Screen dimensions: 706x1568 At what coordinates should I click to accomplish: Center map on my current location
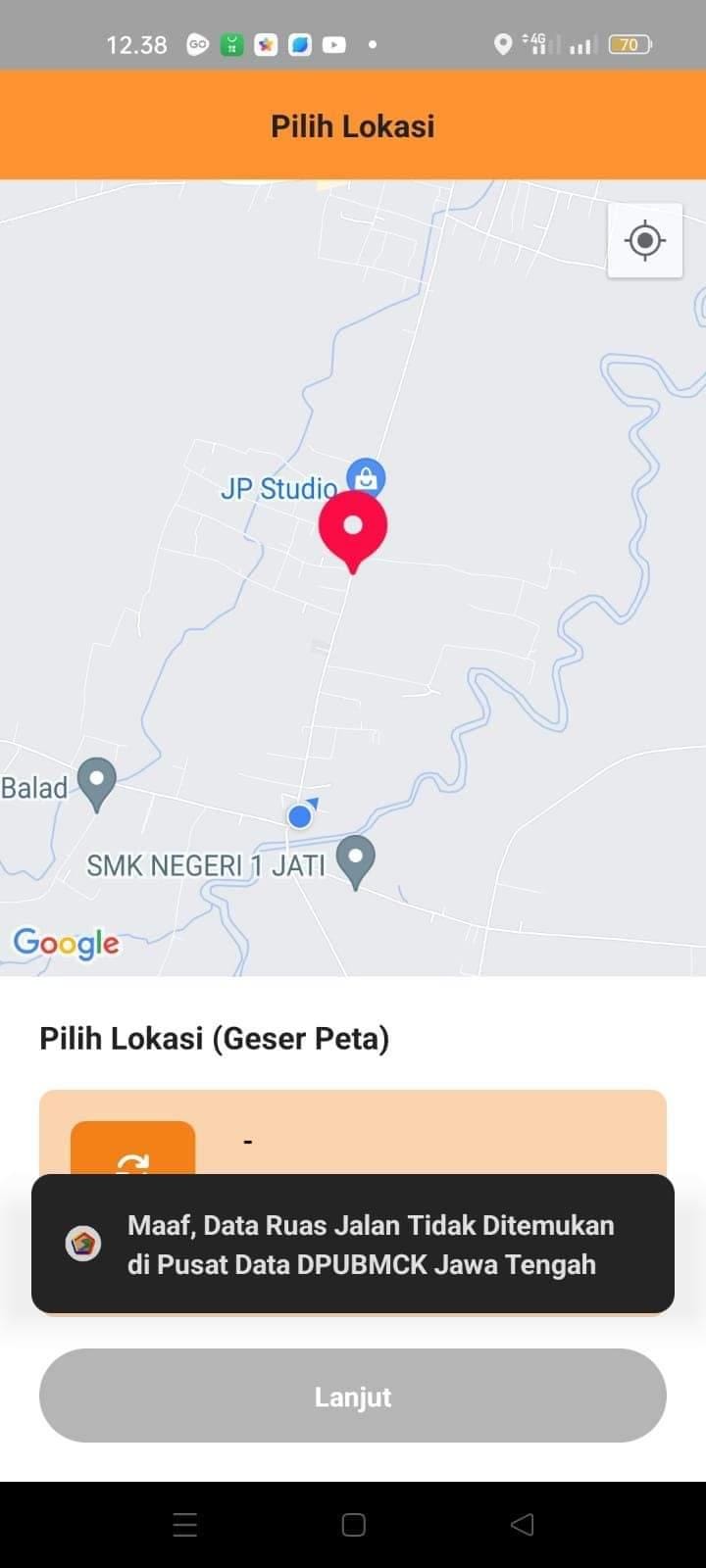click(x=644, y=240)
